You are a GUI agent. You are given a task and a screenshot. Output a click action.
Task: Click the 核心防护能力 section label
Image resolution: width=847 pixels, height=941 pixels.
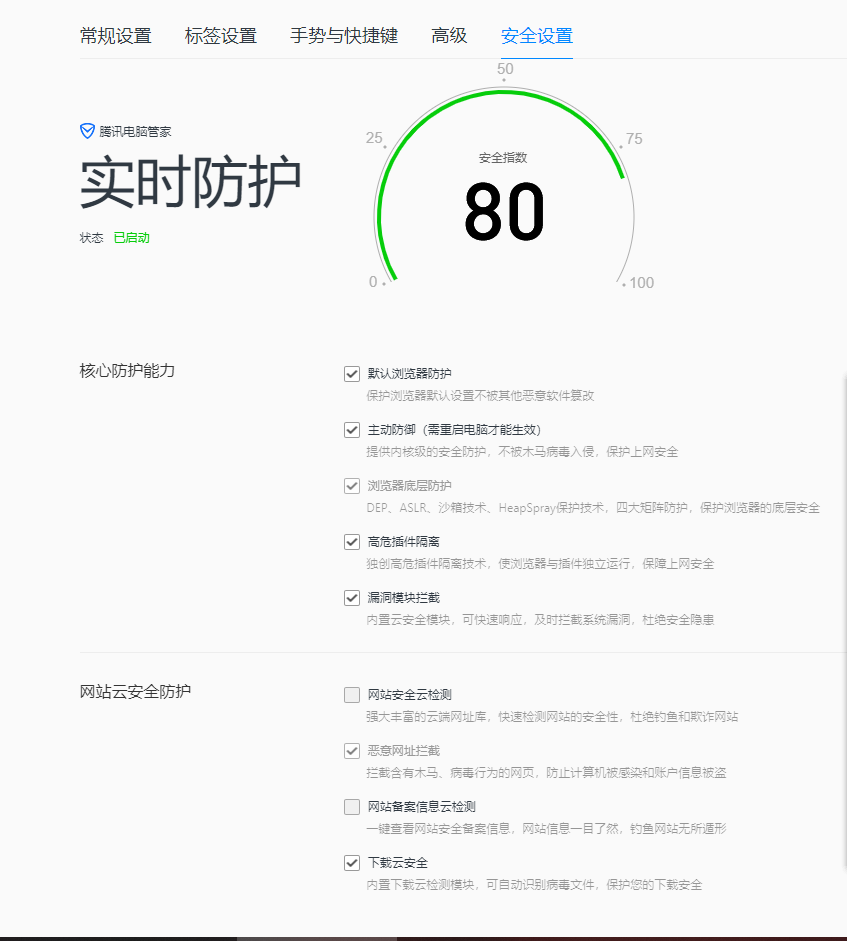point(128,370)
